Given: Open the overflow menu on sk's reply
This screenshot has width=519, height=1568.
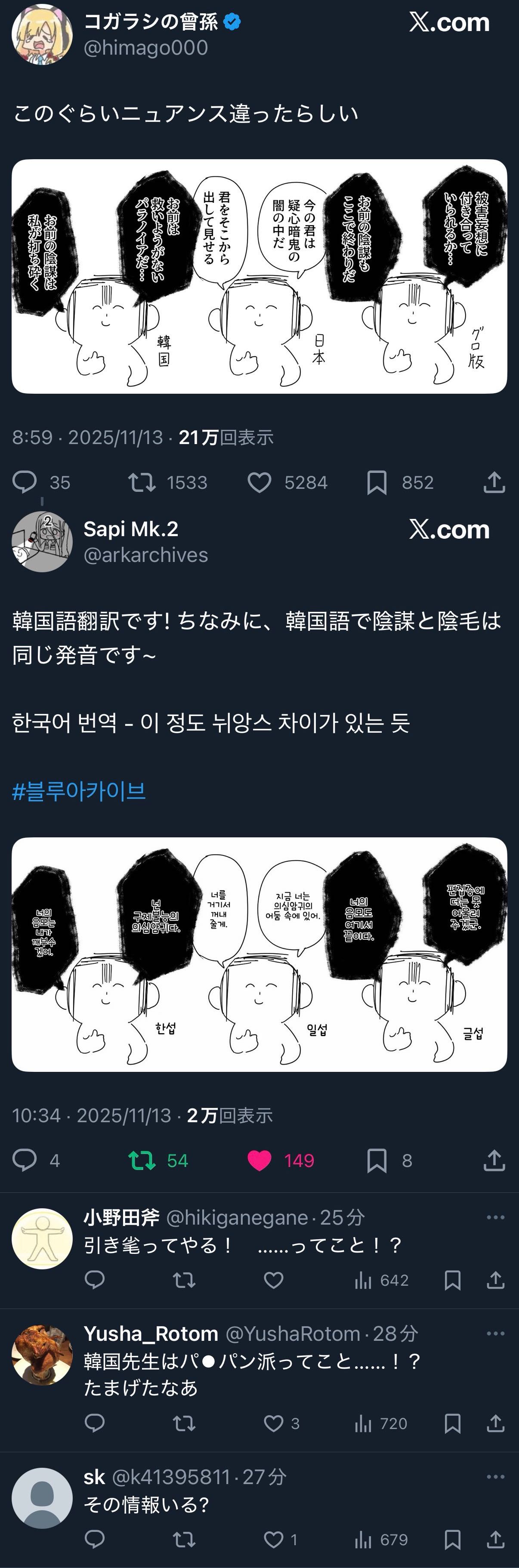Looking at the screenshot, I should 495,1477.
